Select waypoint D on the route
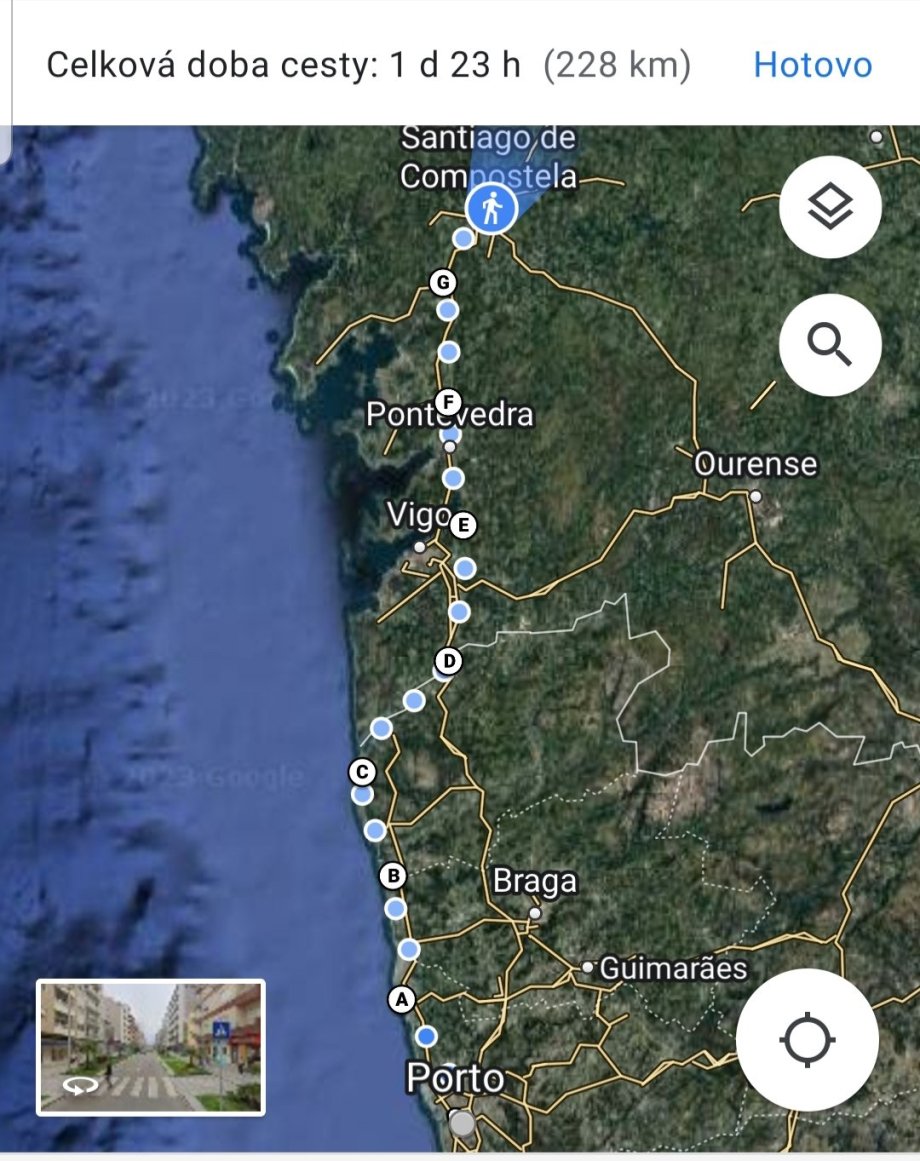Viewport: 920px width, 1161px height. 448,661
